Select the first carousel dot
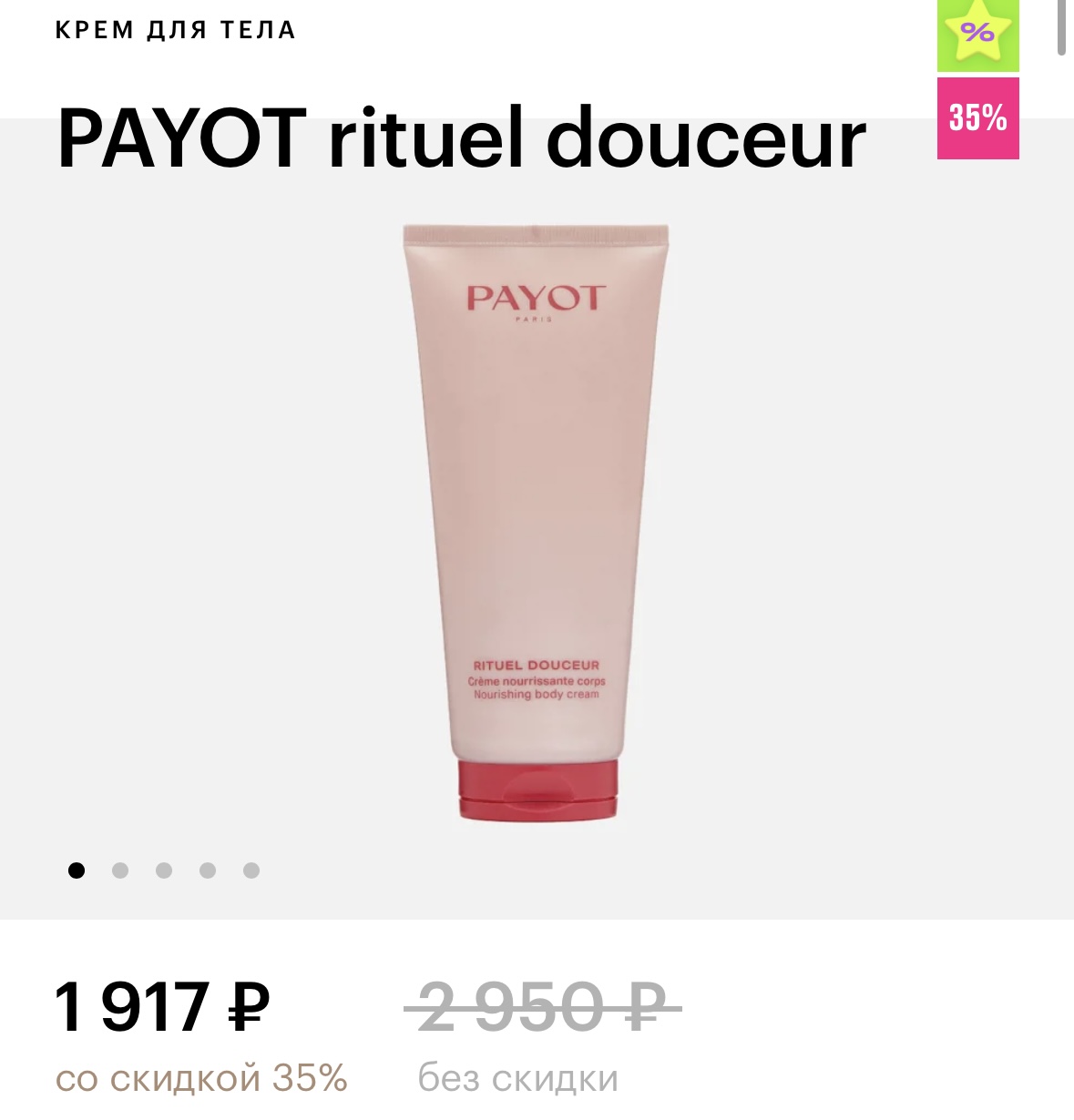 pyautogui.click(x=76, y=870)
